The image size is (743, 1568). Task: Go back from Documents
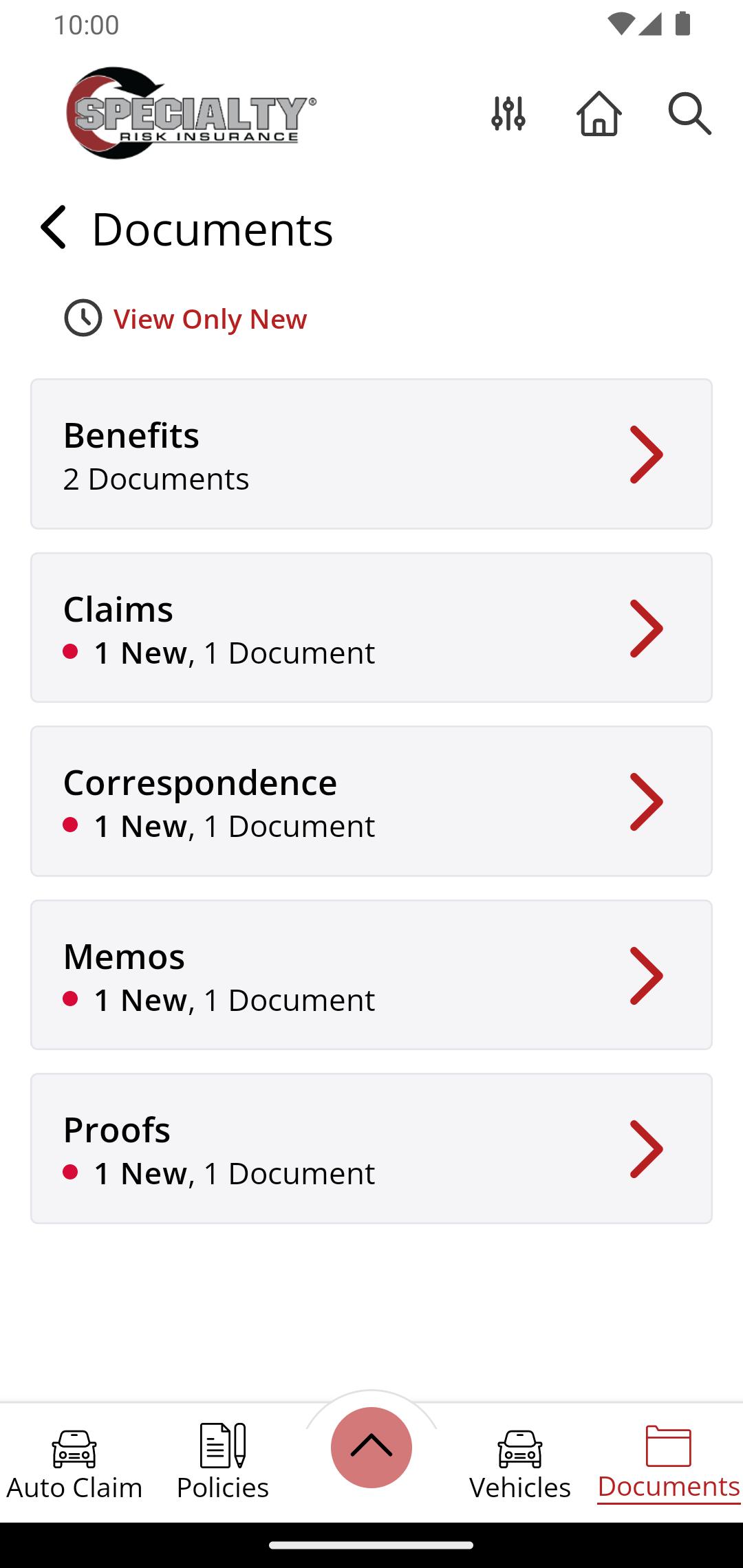tap(54, 228)
